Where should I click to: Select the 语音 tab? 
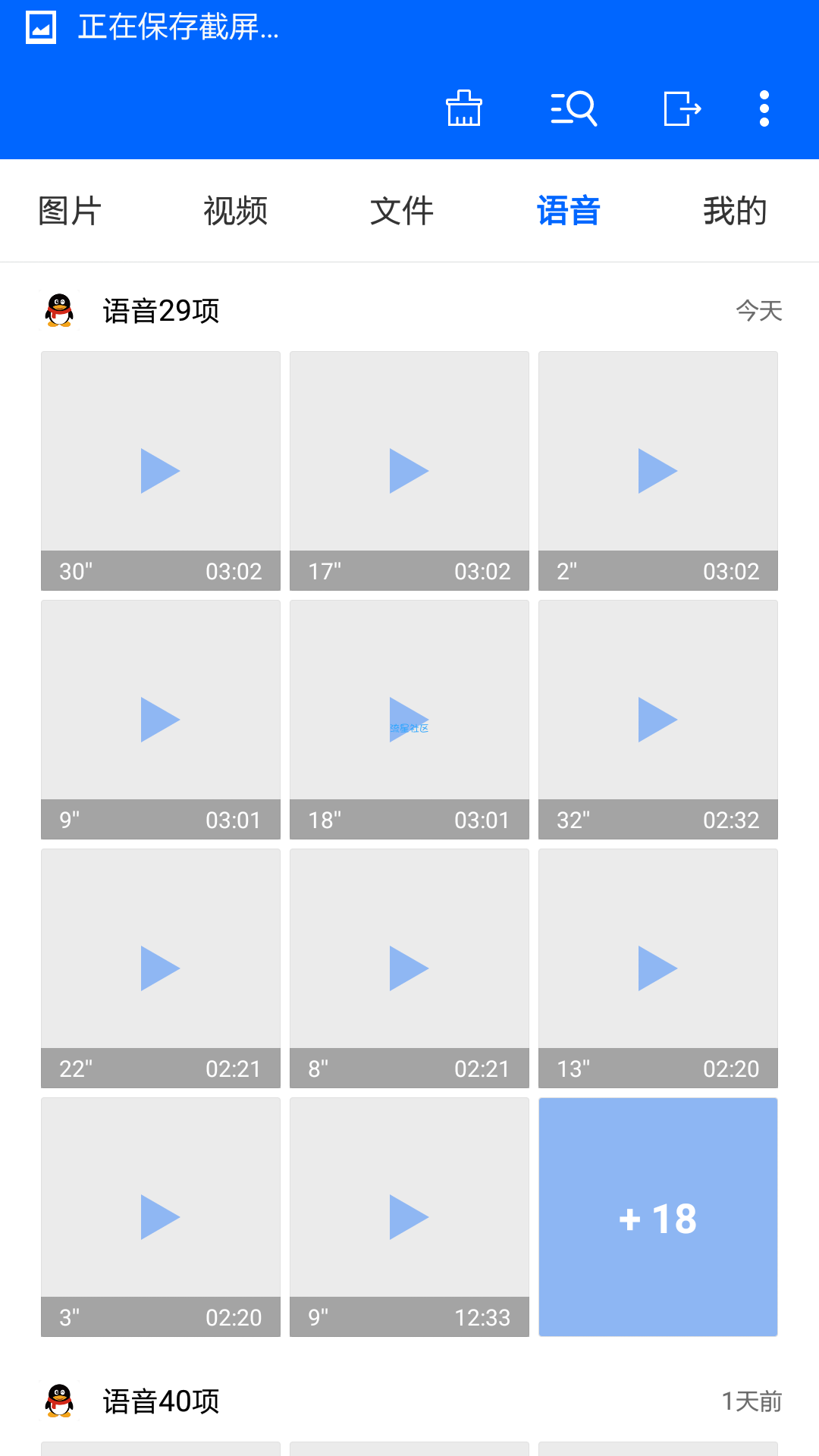click(x=568, y=211)
